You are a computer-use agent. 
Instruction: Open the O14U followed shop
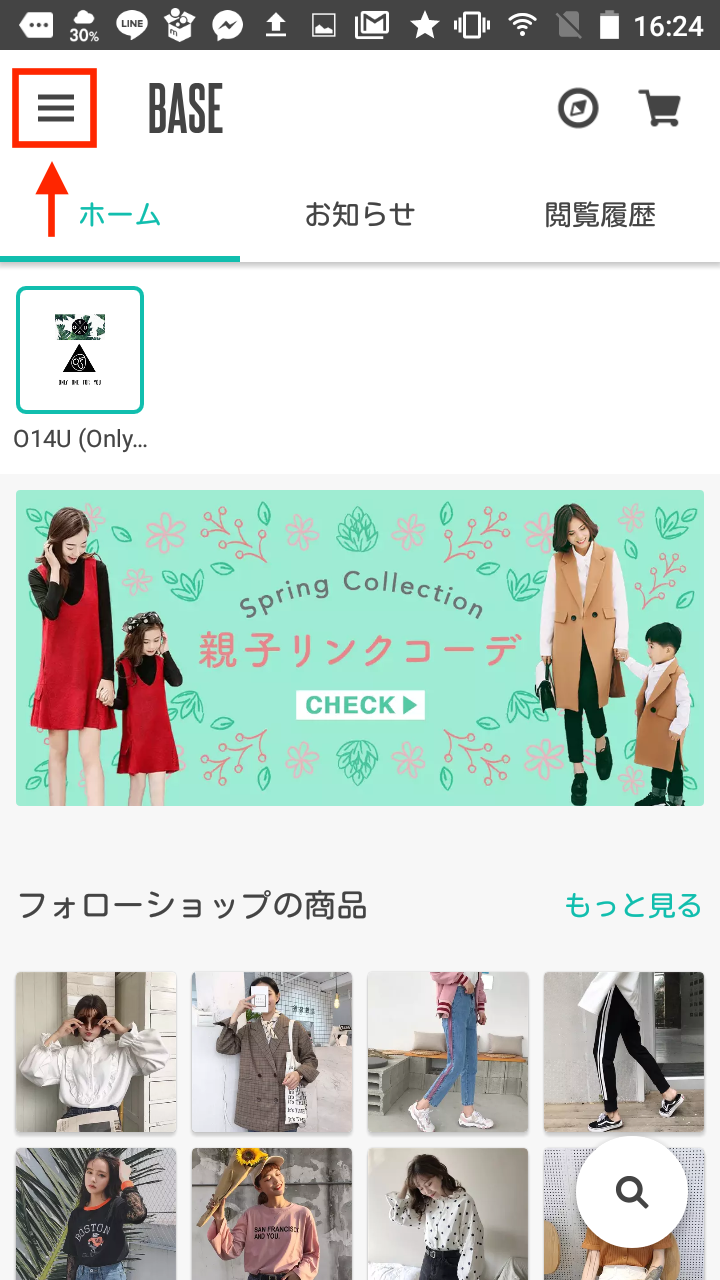(80, 350)
